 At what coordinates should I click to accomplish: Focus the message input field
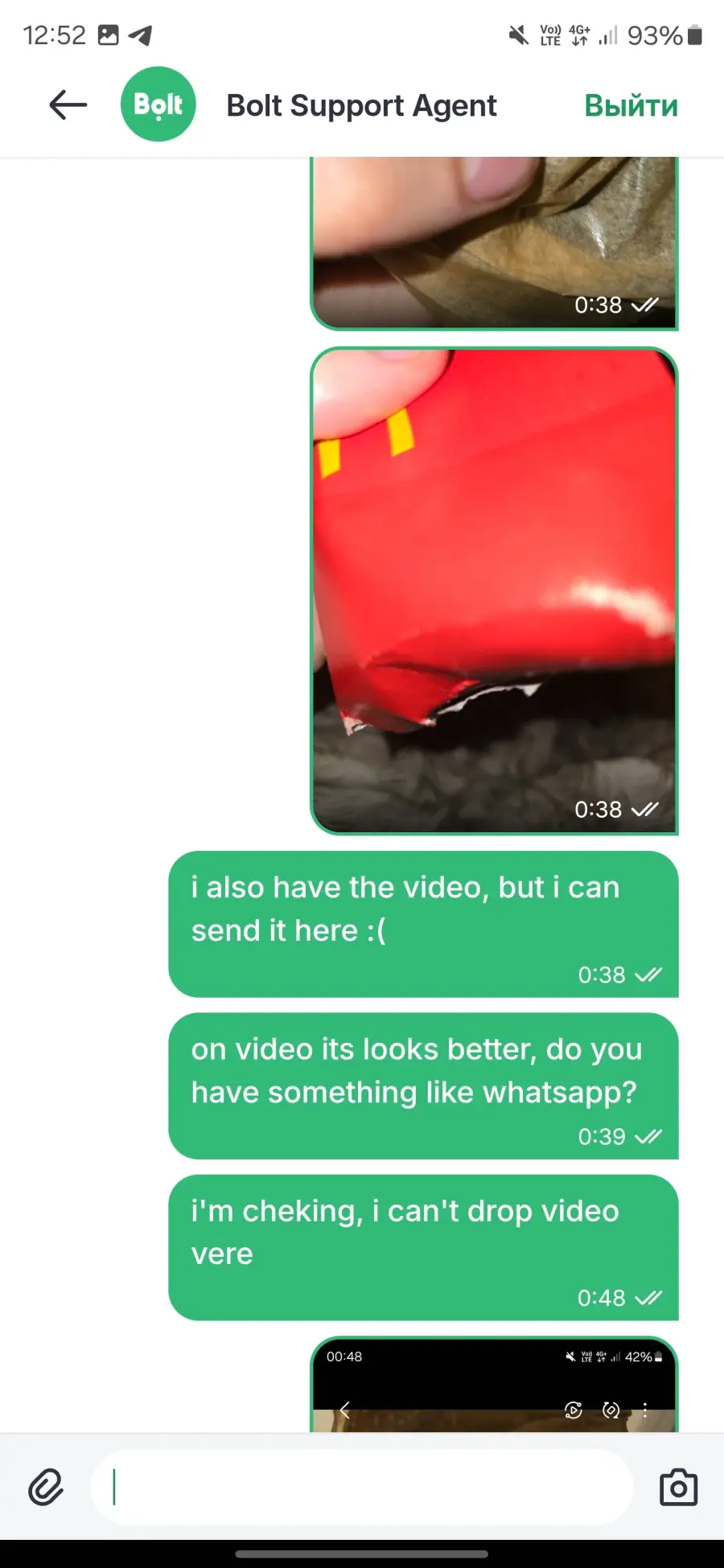click(x=361, y=1487)
